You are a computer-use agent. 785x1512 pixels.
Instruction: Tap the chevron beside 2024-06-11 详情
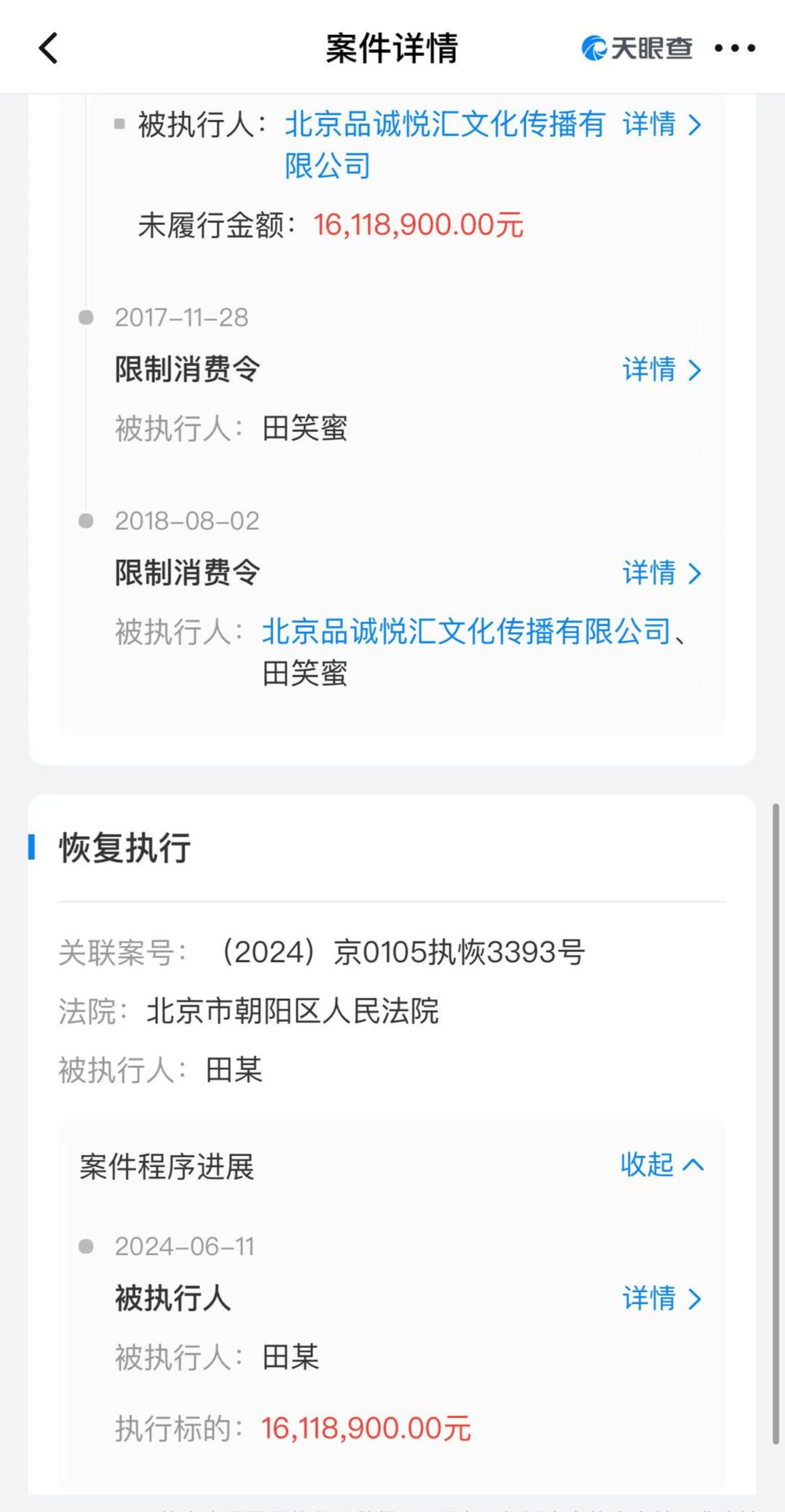[x=695, y=1299]
